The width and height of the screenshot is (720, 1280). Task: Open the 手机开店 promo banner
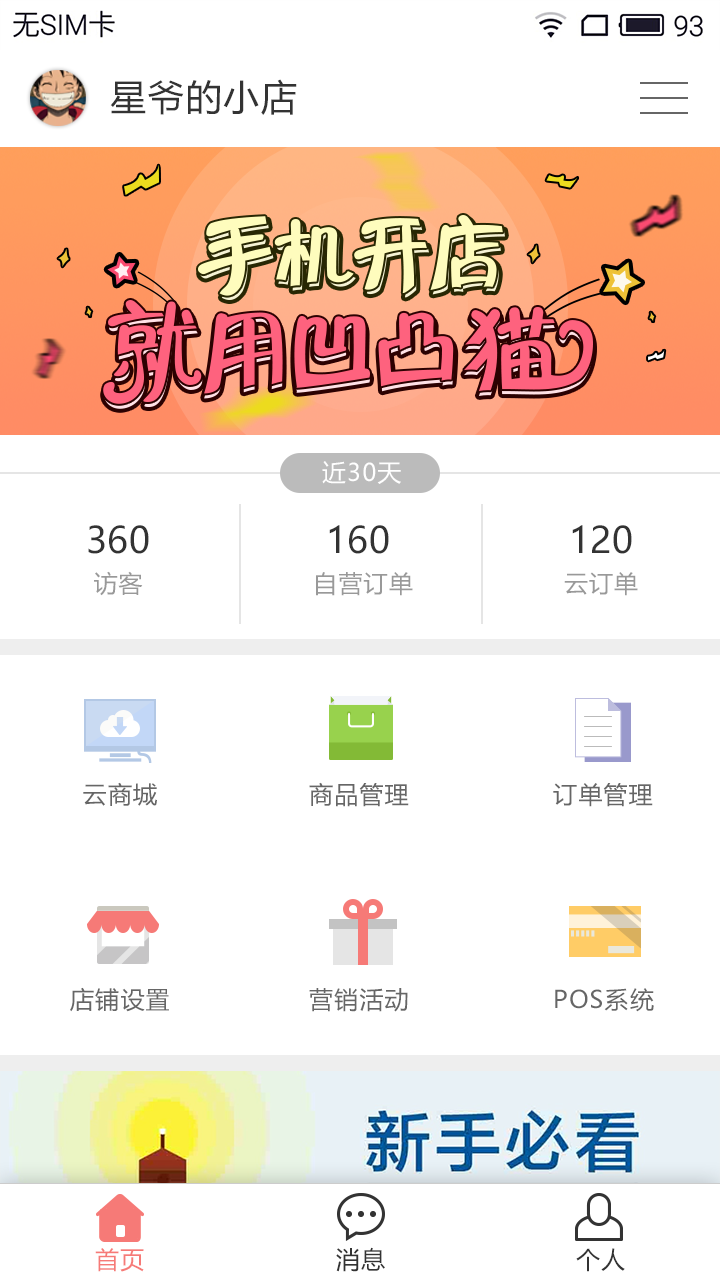pyautogui.click(x=360, y=291)
